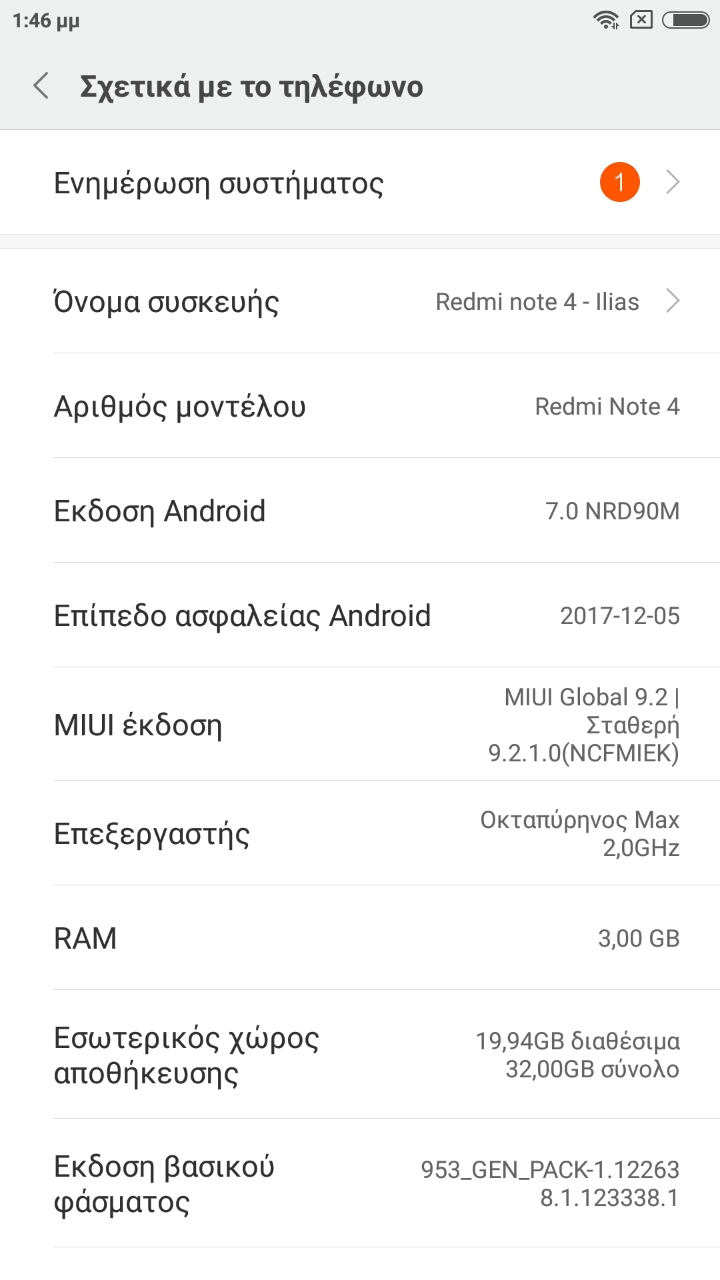This screenshot has height=1280, width=720.
Task: Tap the Αριθμός μοντέλου row
Action: pos(360,407)
